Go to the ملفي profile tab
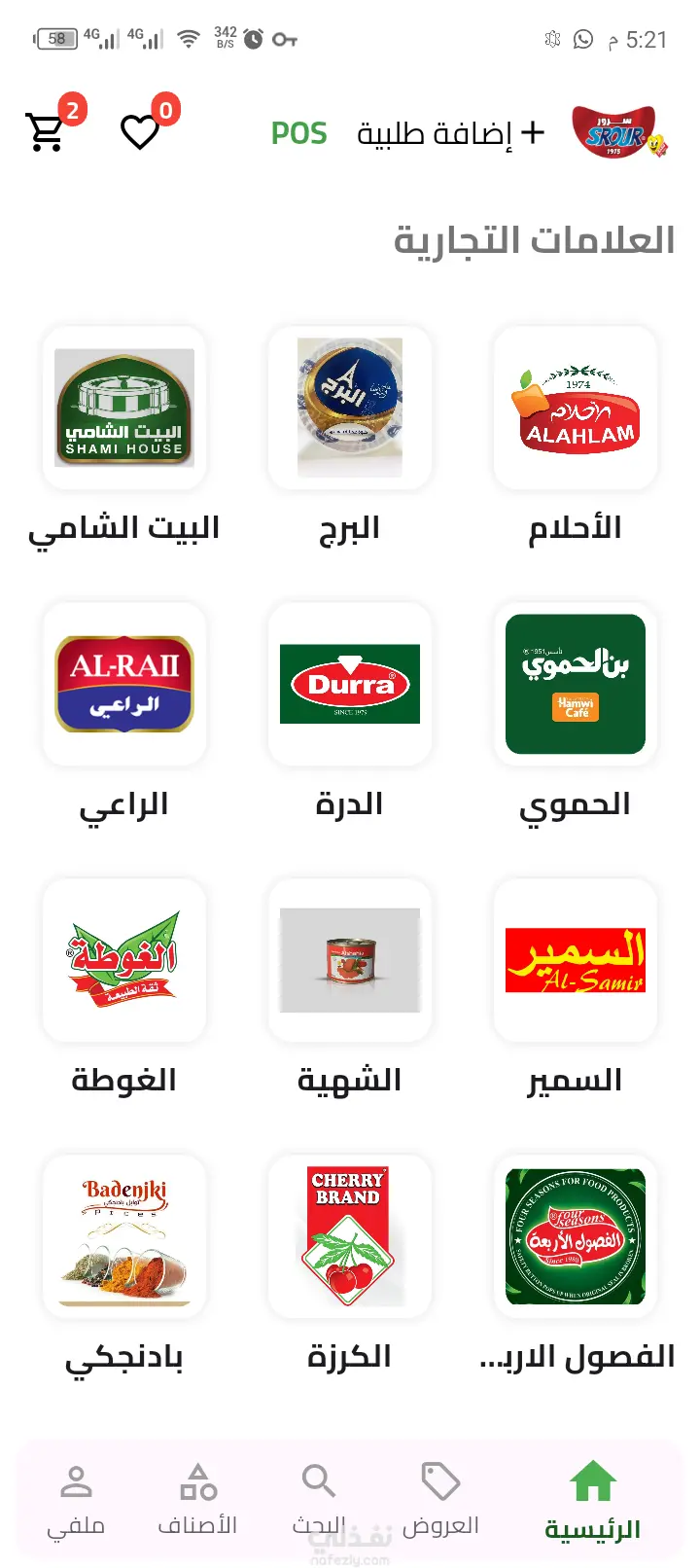This screenshot has height=1568, width=700. pyautogui.click(x=76, y=1500)
